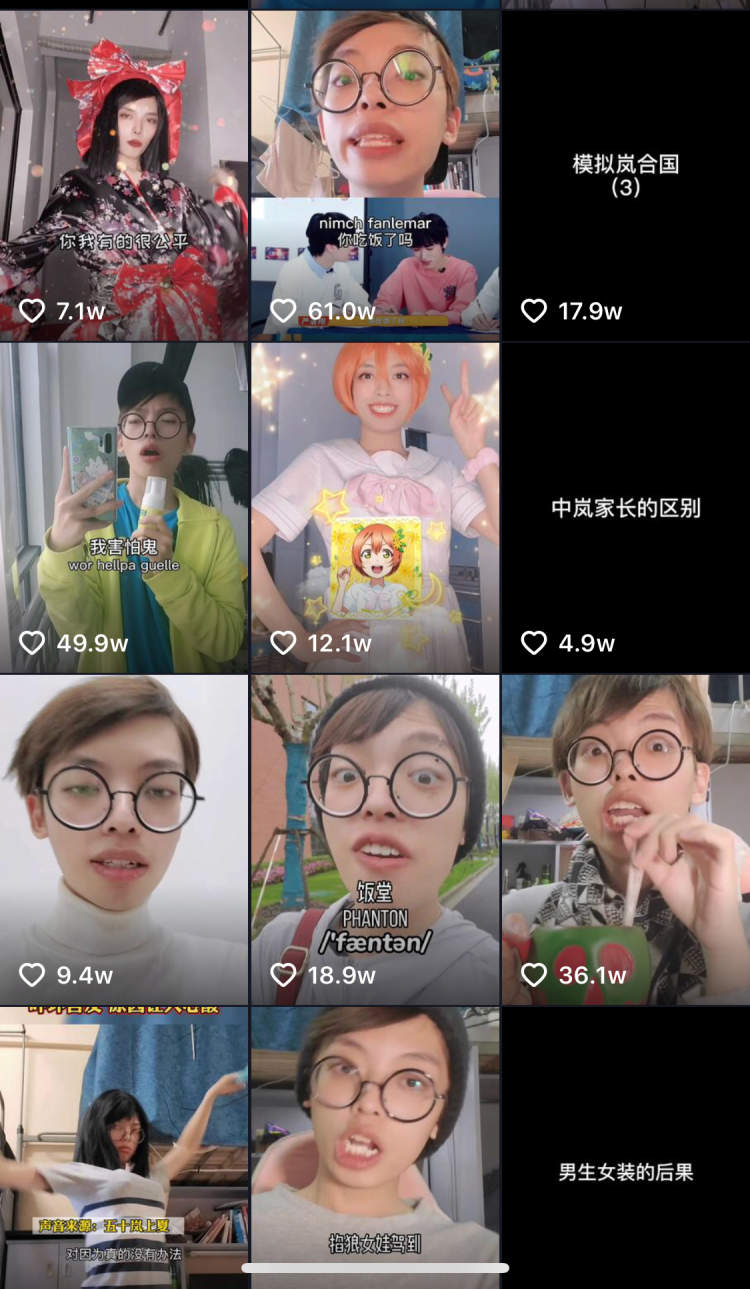
Task: Play the 抬狼女娃驾到 video
Action: click(375, 1140)
